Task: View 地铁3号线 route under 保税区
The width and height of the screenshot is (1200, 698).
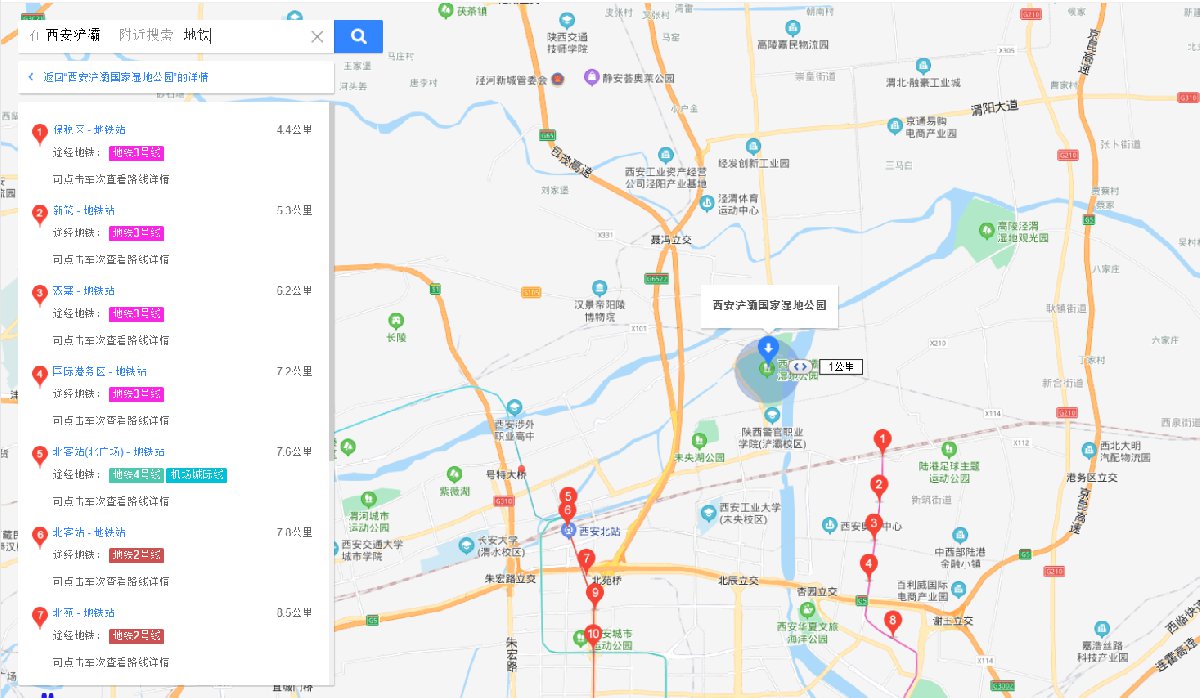Action: tap(136, 153)
